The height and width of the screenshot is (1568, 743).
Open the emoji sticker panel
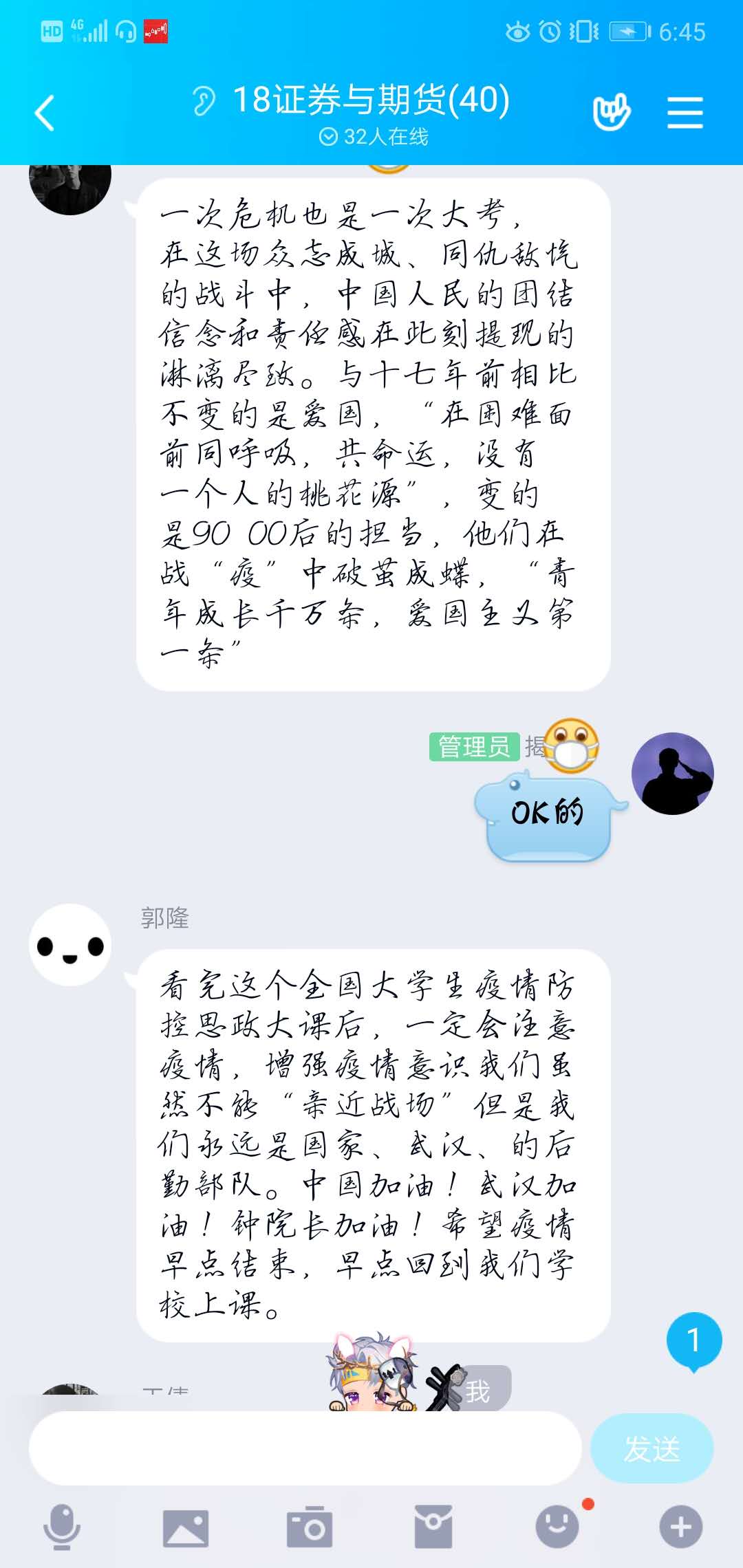[x=557, y=1527]
